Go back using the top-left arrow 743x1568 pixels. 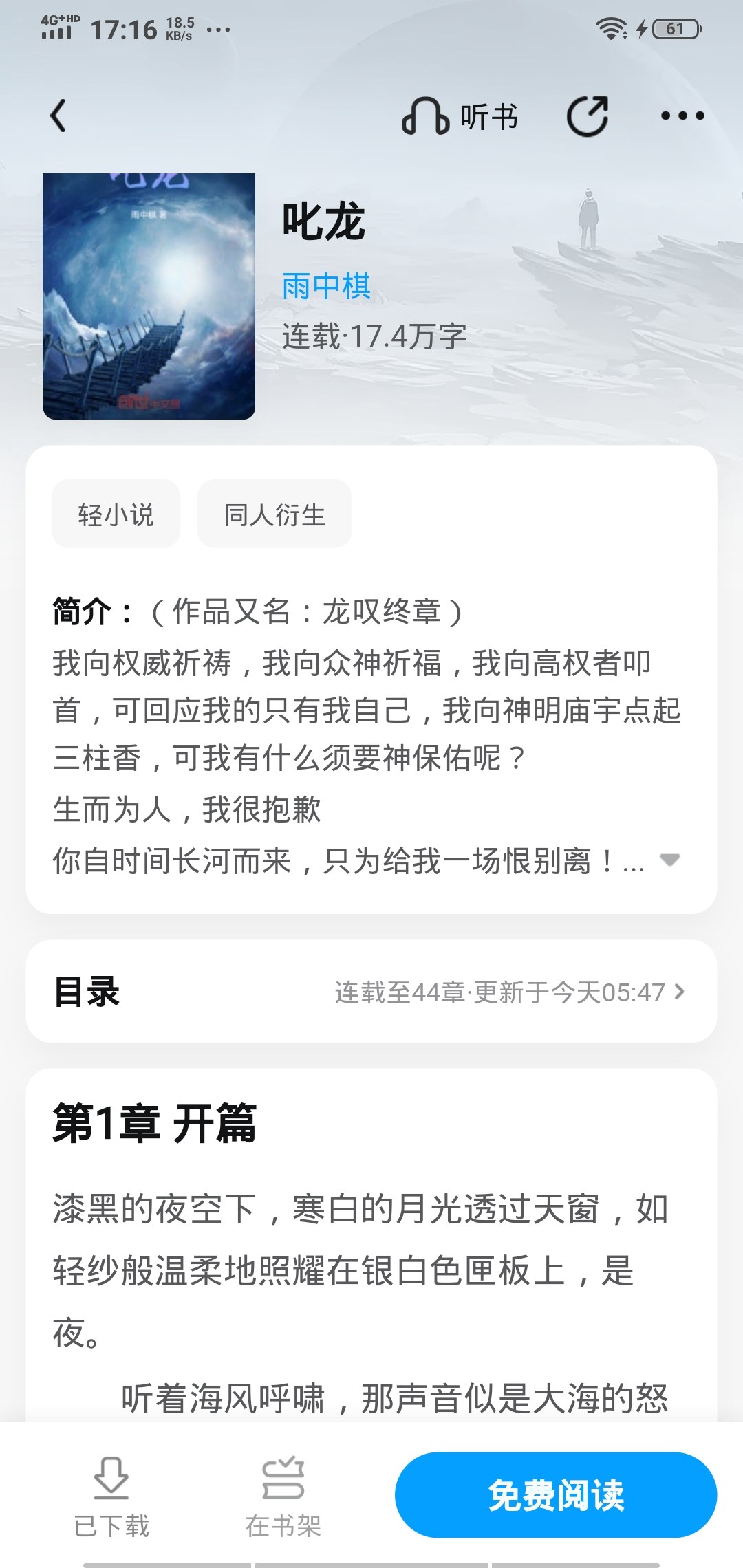coord(58,116)
